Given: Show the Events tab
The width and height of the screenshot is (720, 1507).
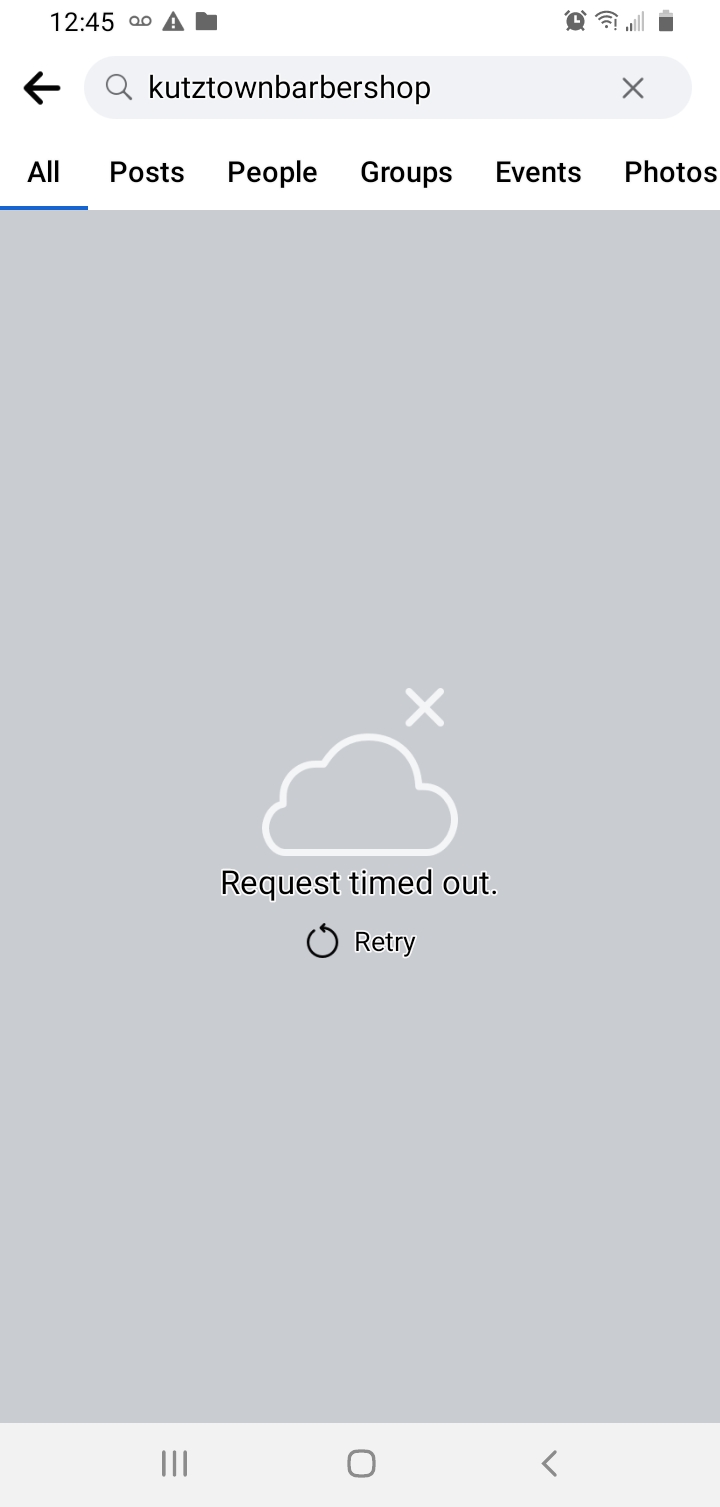Looking at the screenshot, I should [538, 172].
